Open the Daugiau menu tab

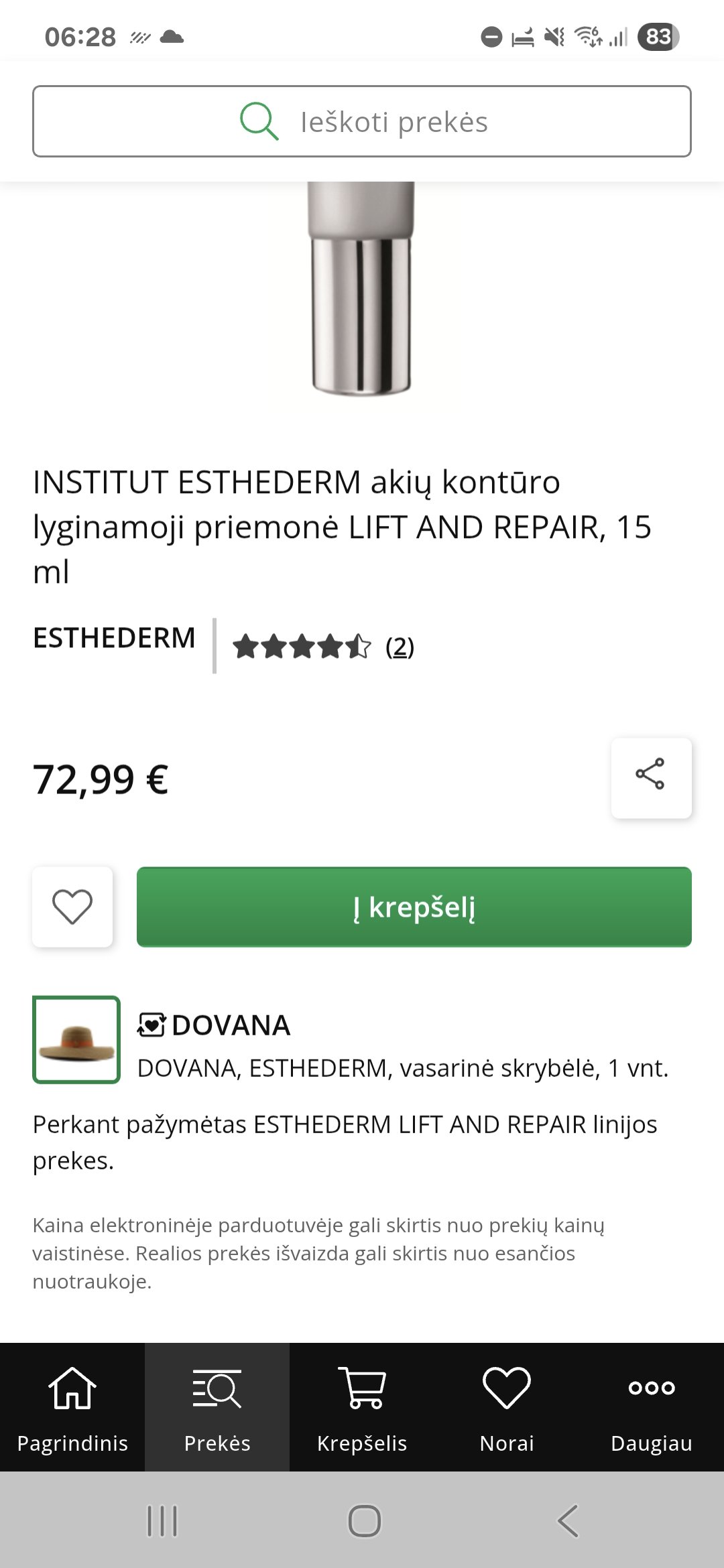coord(652,1407)
